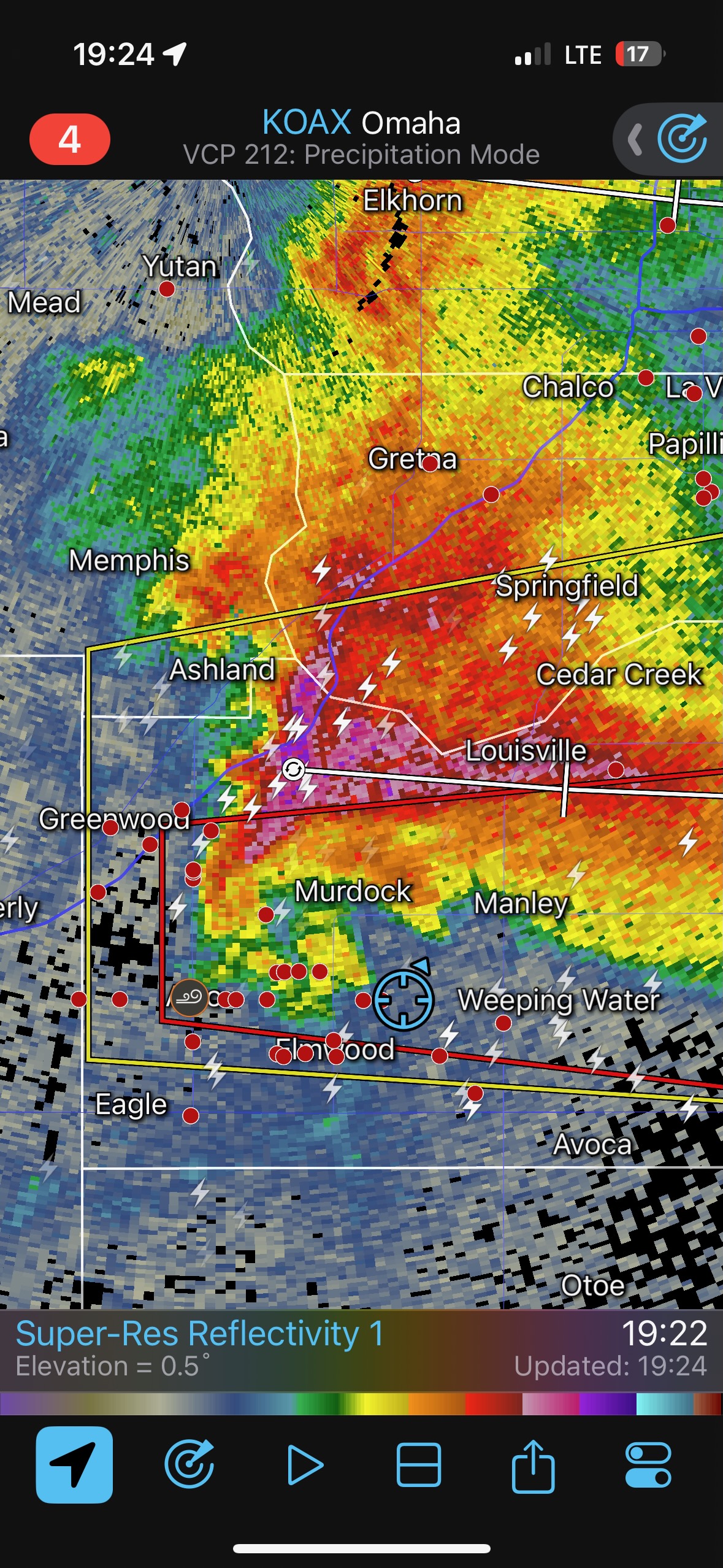Toggle the location tracking arrow button

tap(74, 1464)
